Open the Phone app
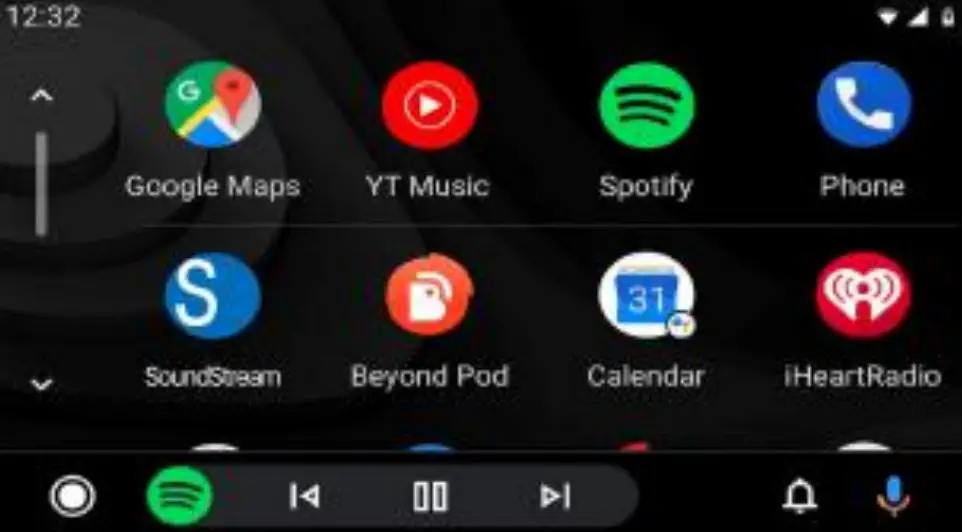The image size is (962, 532). pyautogui.click(x=862, y=106)
